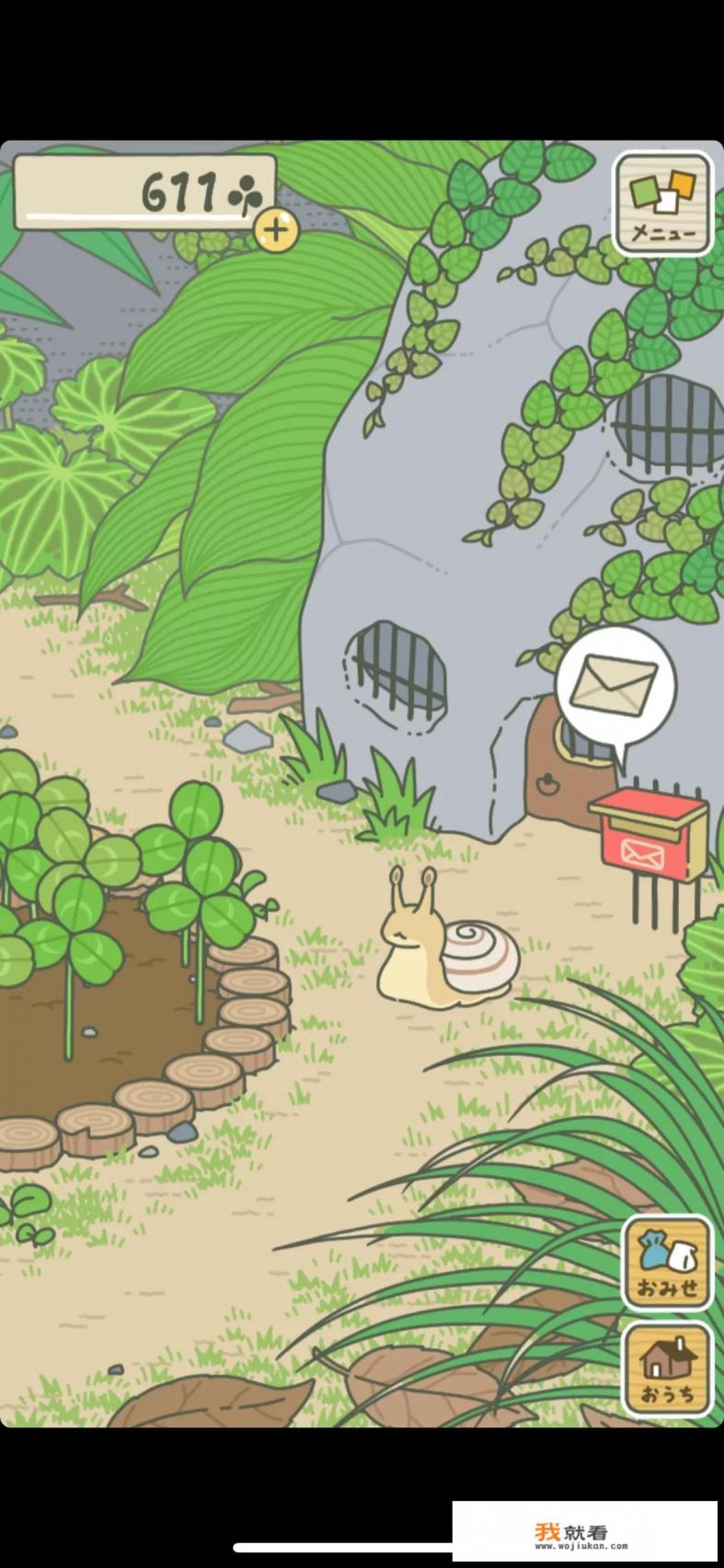Tap the snail visitor
This screenshot has width=724, height=1568.
tap(448, 956)
